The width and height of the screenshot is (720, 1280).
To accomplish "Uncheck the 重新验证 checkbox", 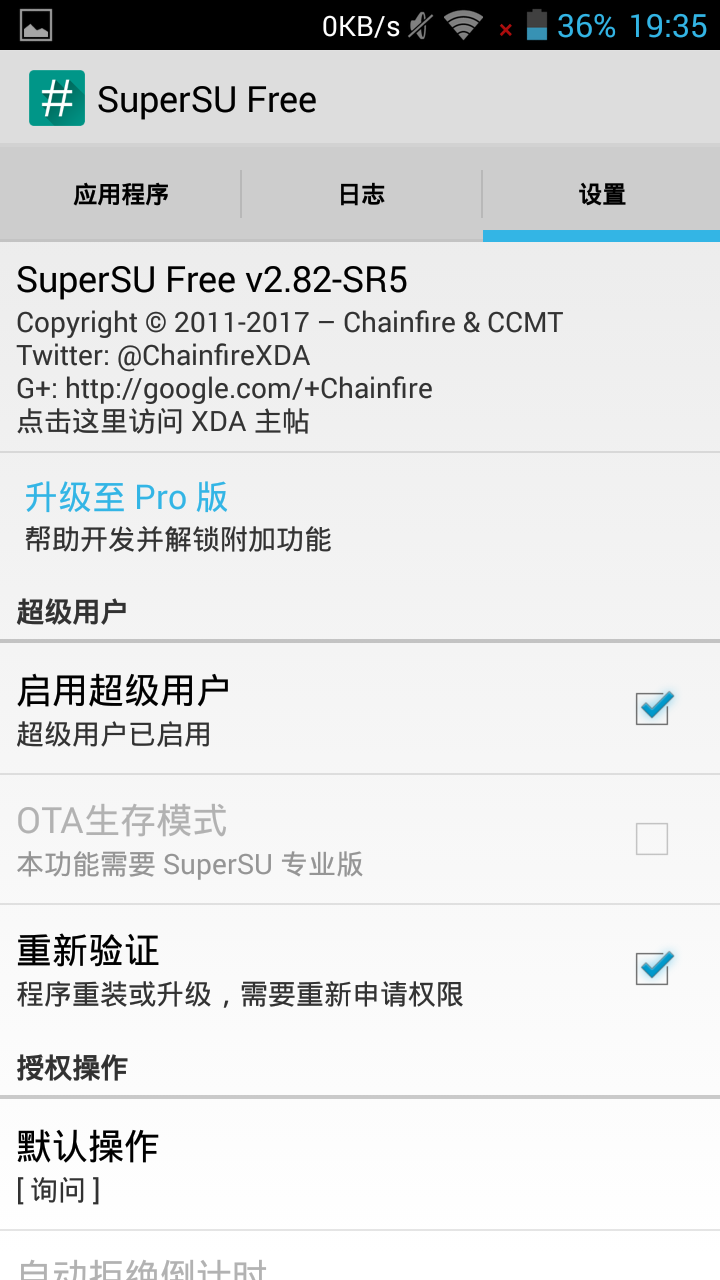I will (652, 969).
